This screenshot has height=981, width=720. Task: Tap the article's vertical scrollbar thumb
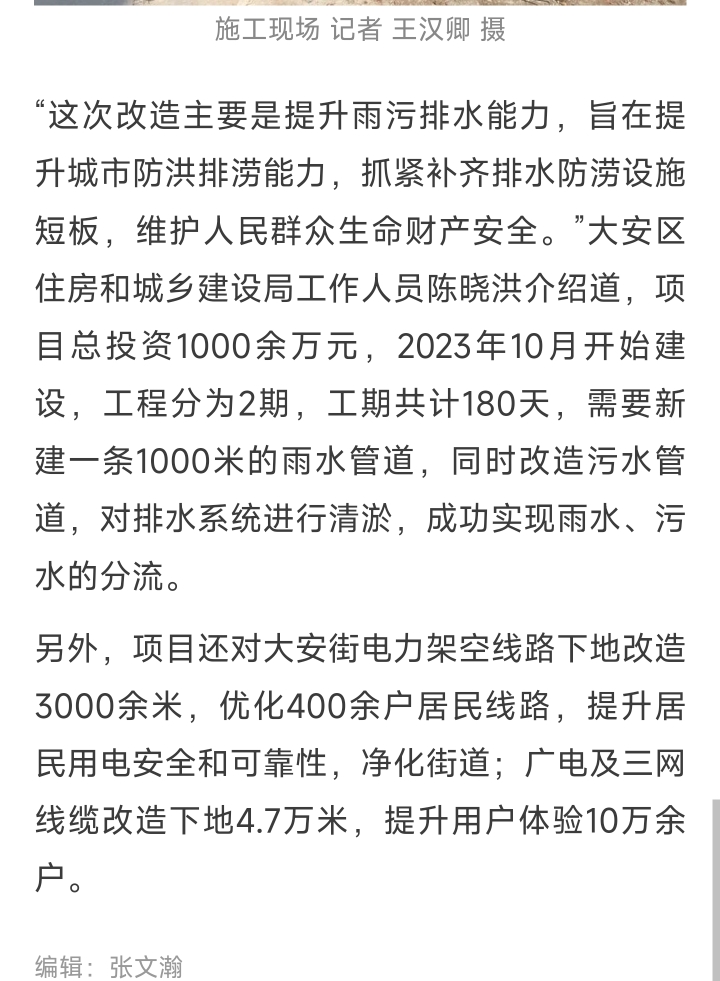[715, 889]
